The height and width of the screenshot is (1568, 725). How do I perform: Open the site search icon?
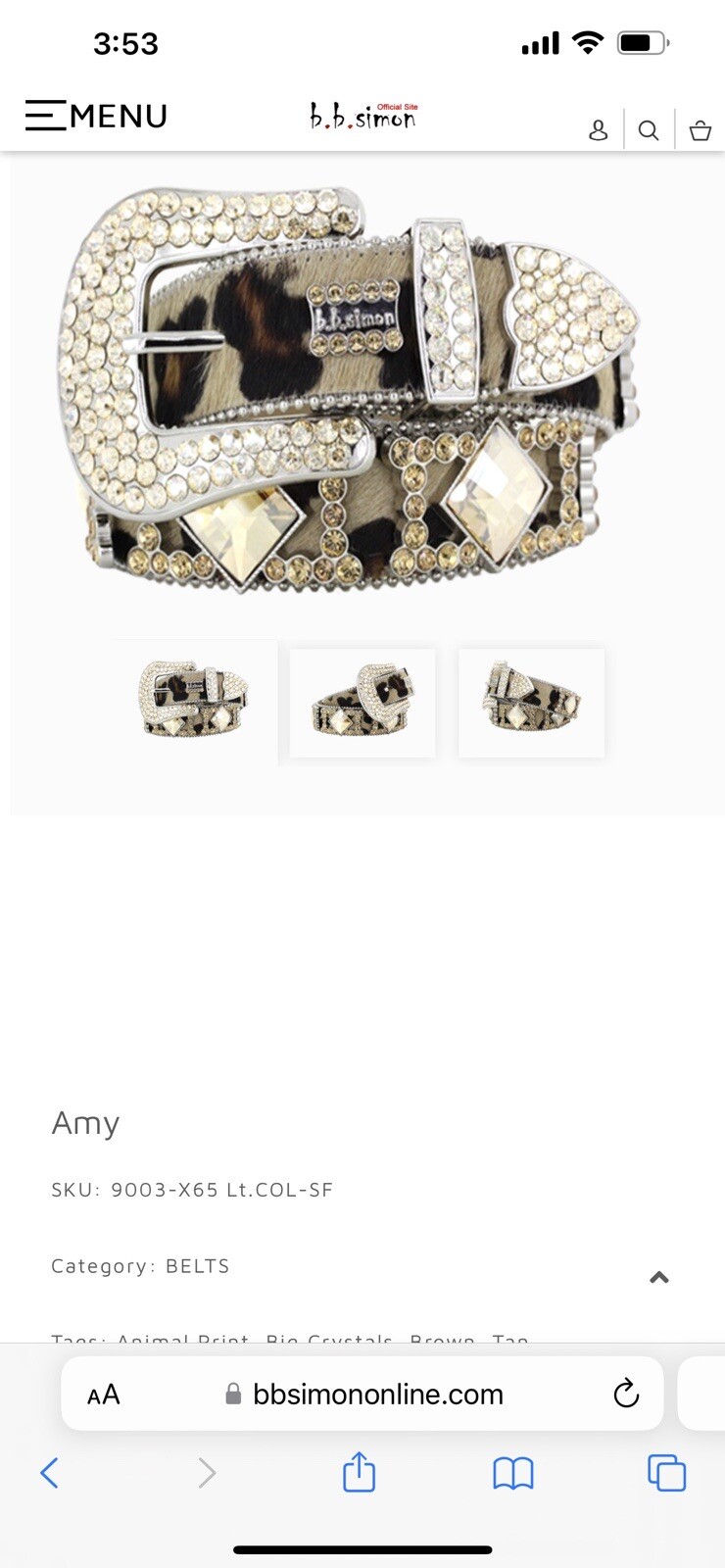pos(649,130)
